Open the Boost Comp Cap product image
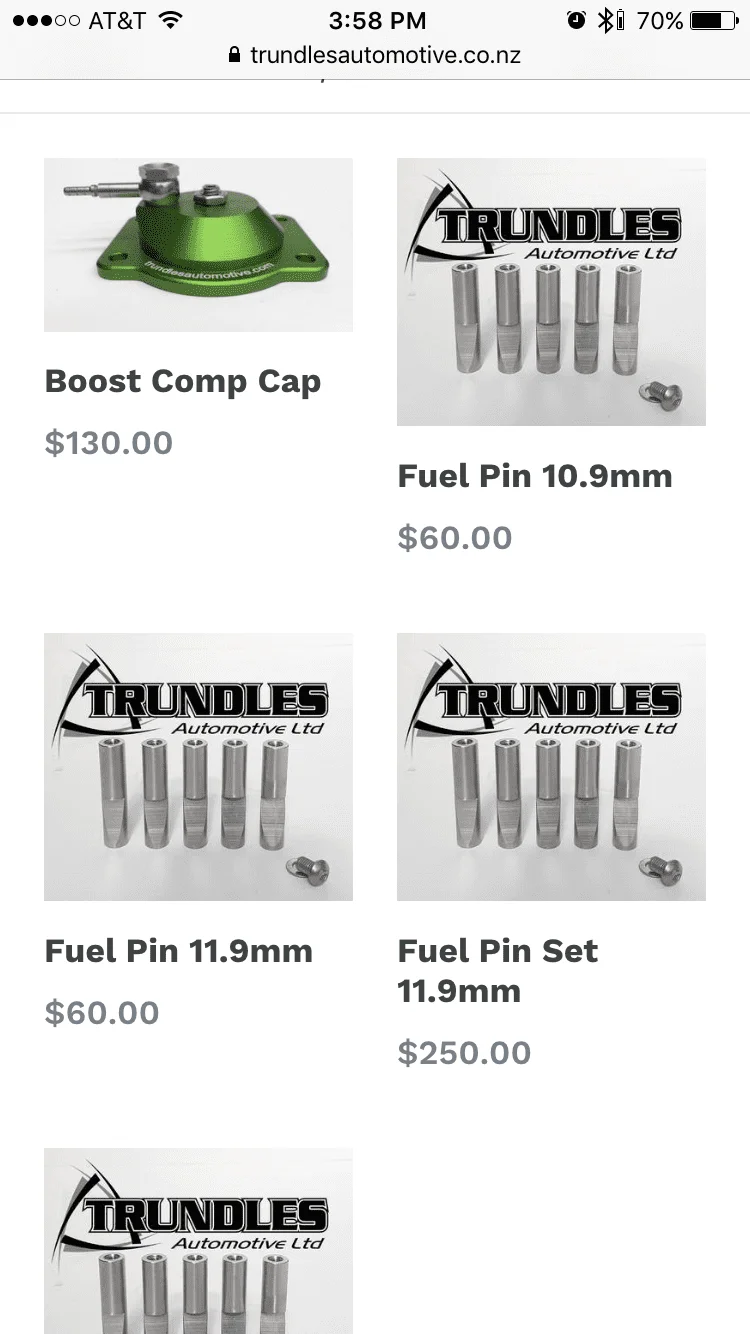This screenshot has height=1334, width=750. (198, 244)
